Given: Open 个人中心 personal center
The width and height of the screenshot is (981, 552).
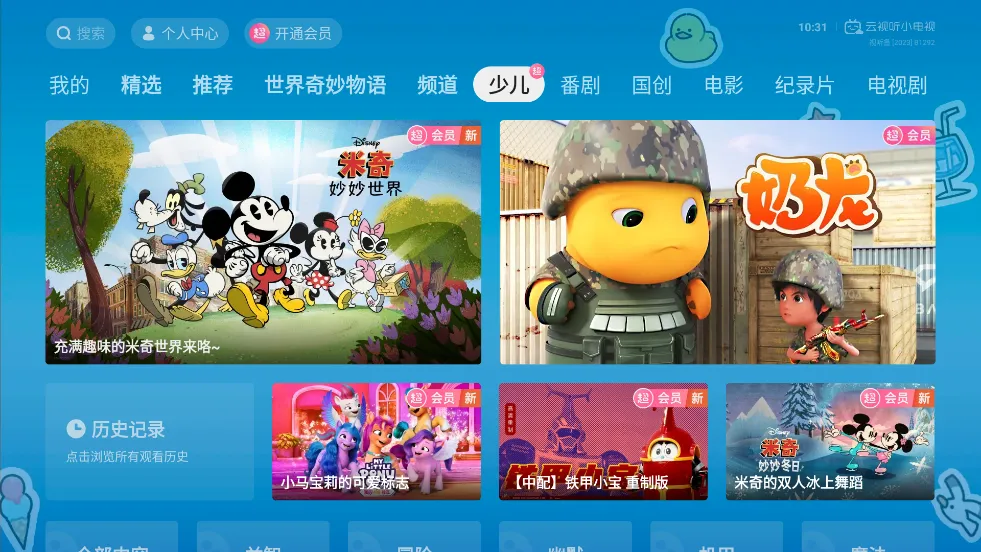Looking at the screenshot, I should [180, 33].
